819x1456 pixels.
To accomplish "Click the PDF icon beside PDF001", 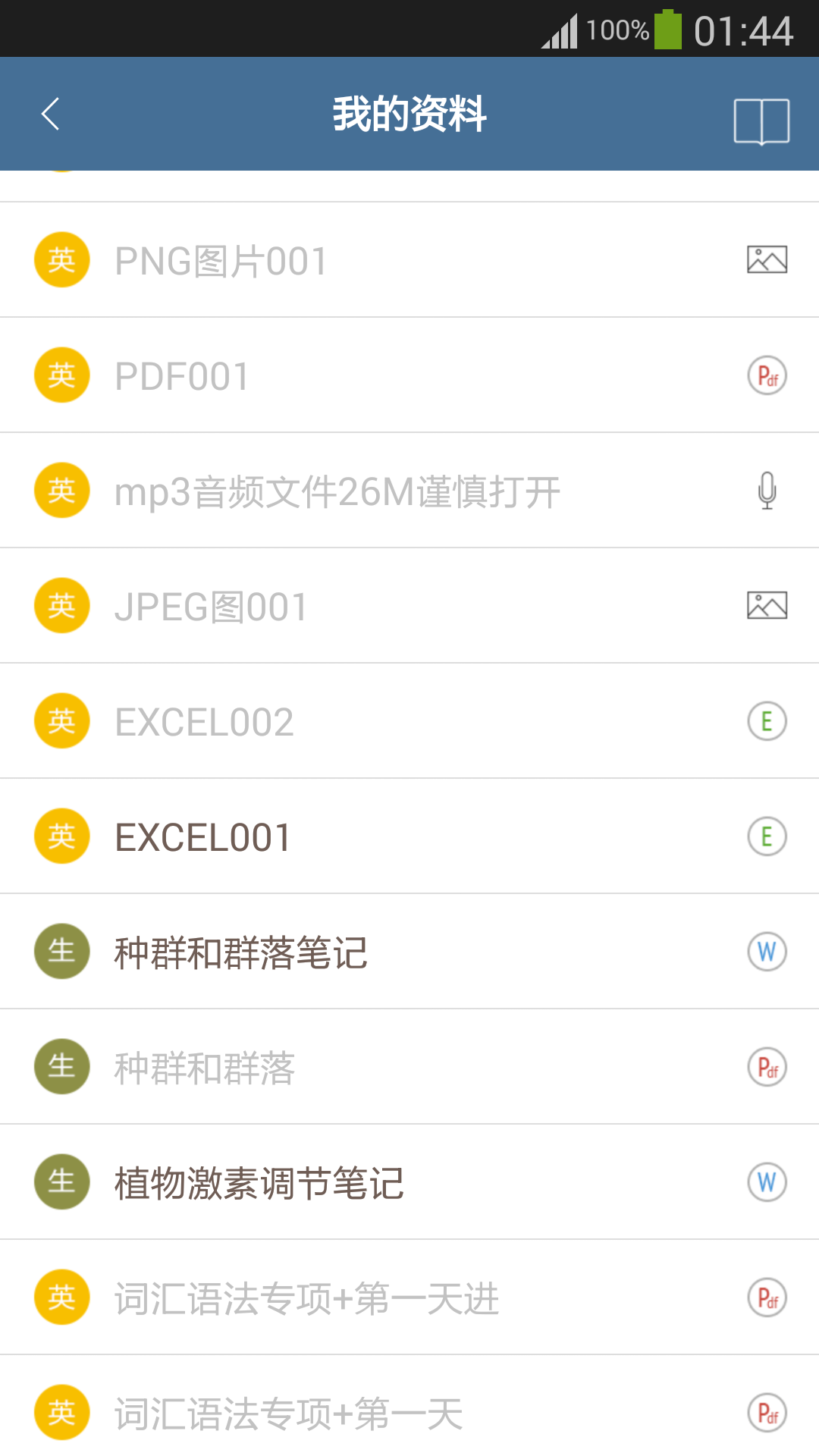I will point(766,374).
